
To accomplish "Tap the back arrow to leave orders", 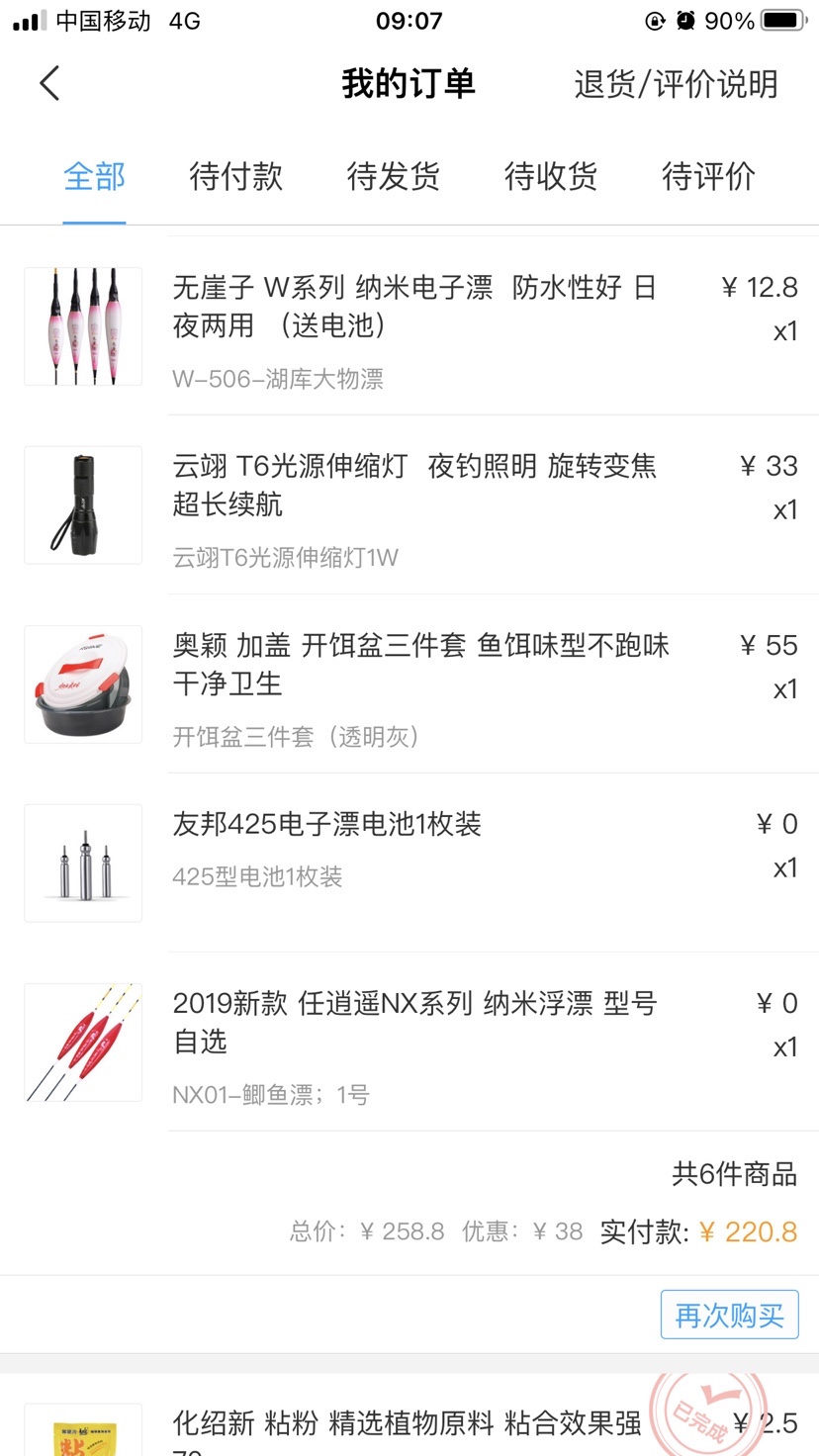I will pyautogui.click(x=49, y=83).
